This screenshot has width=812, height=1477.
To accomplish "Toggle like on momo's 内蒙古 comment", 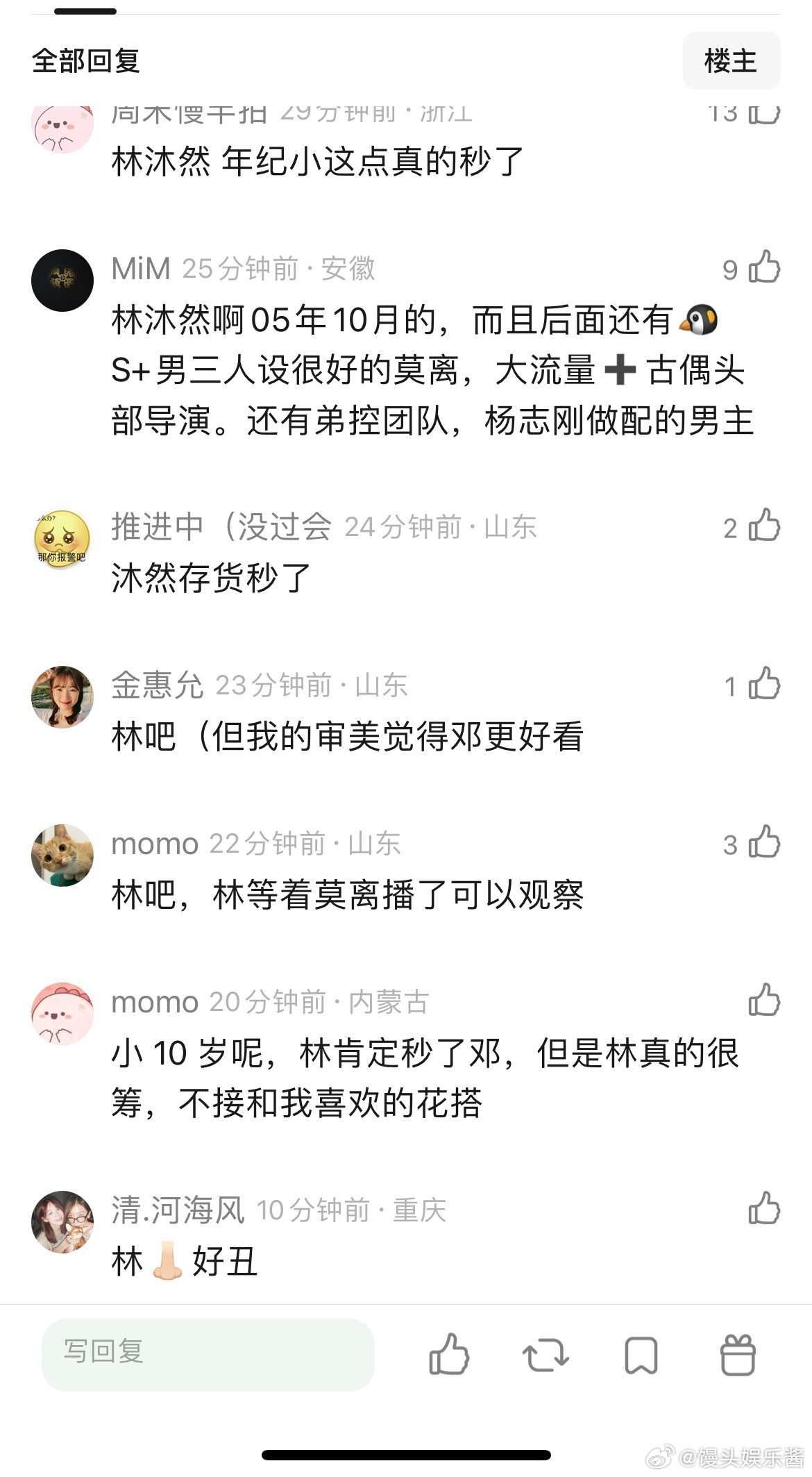I will click(x=765, y=1001).
